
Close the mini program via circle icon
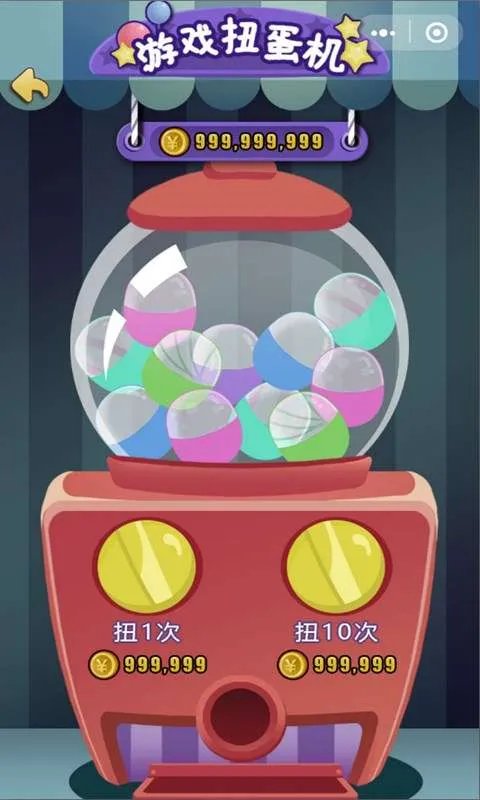(436, 34)
